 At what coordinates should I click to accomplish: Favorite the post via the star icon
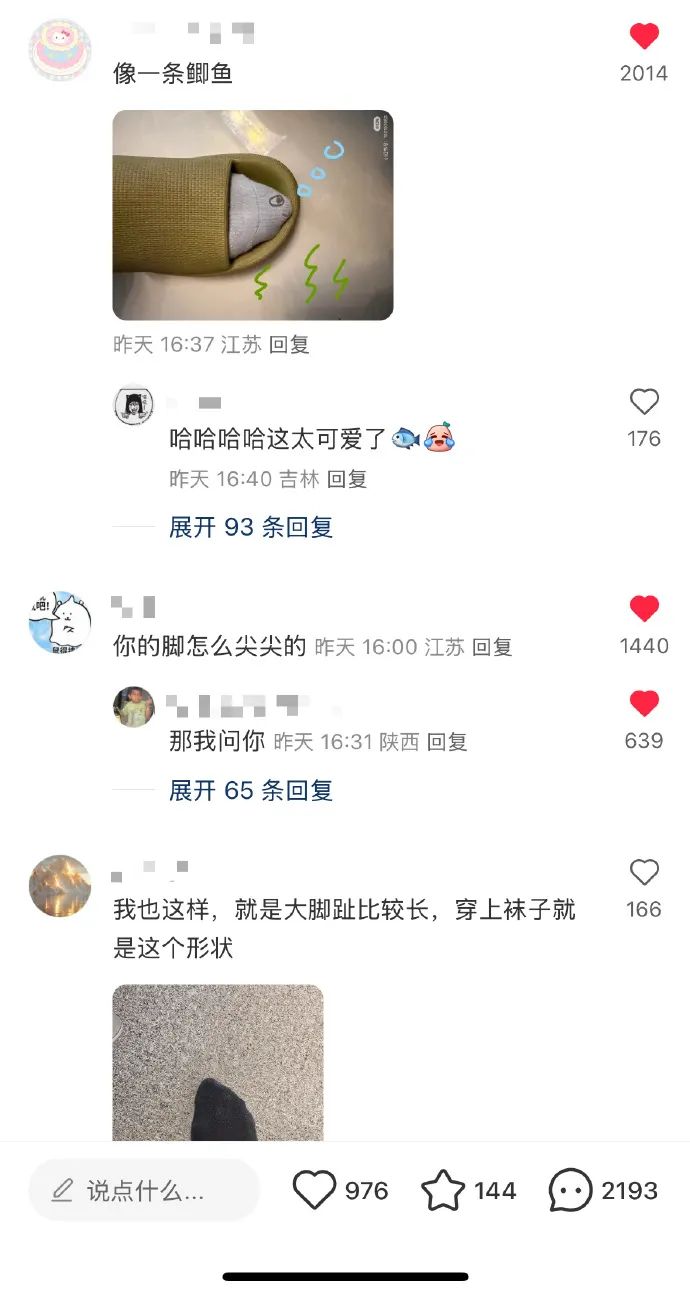coord(443,1191)
